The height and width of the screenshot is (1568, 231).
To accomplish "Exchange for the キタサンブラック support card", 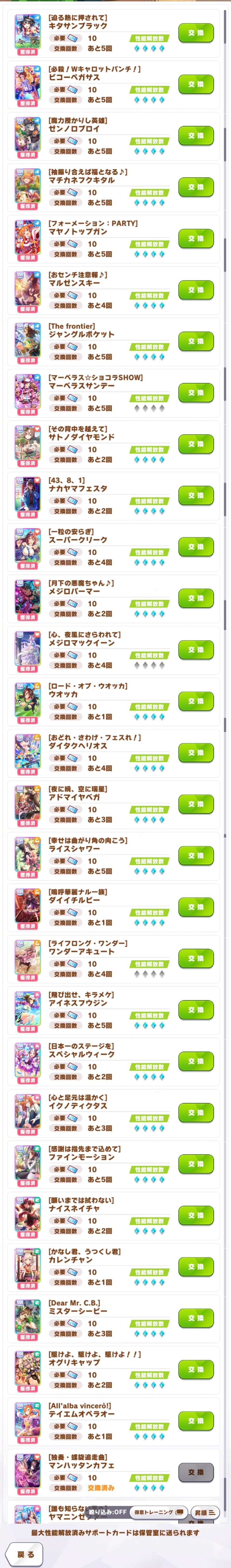I will pyautogui.click(x=196, y=33).
